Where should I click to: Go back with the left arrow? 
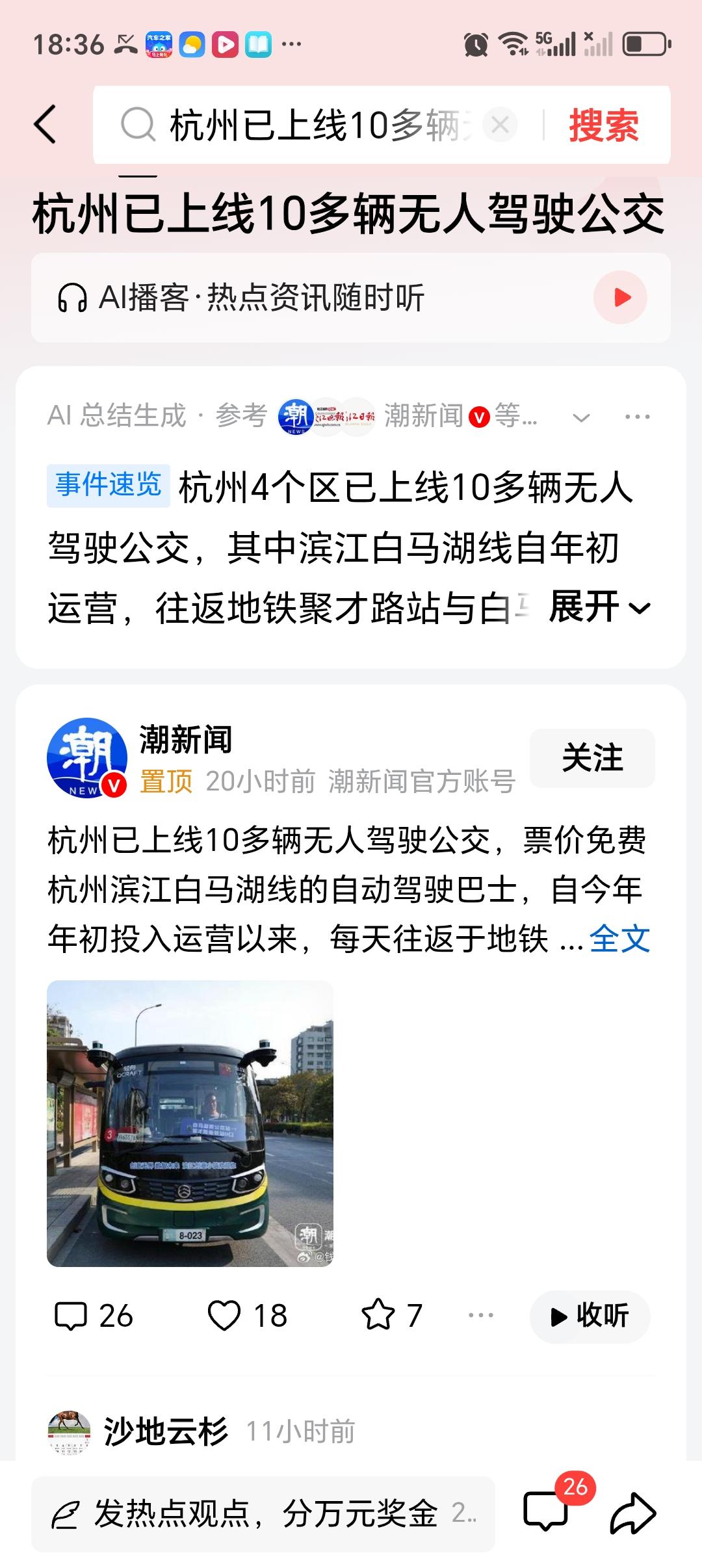tap(45, 125)
